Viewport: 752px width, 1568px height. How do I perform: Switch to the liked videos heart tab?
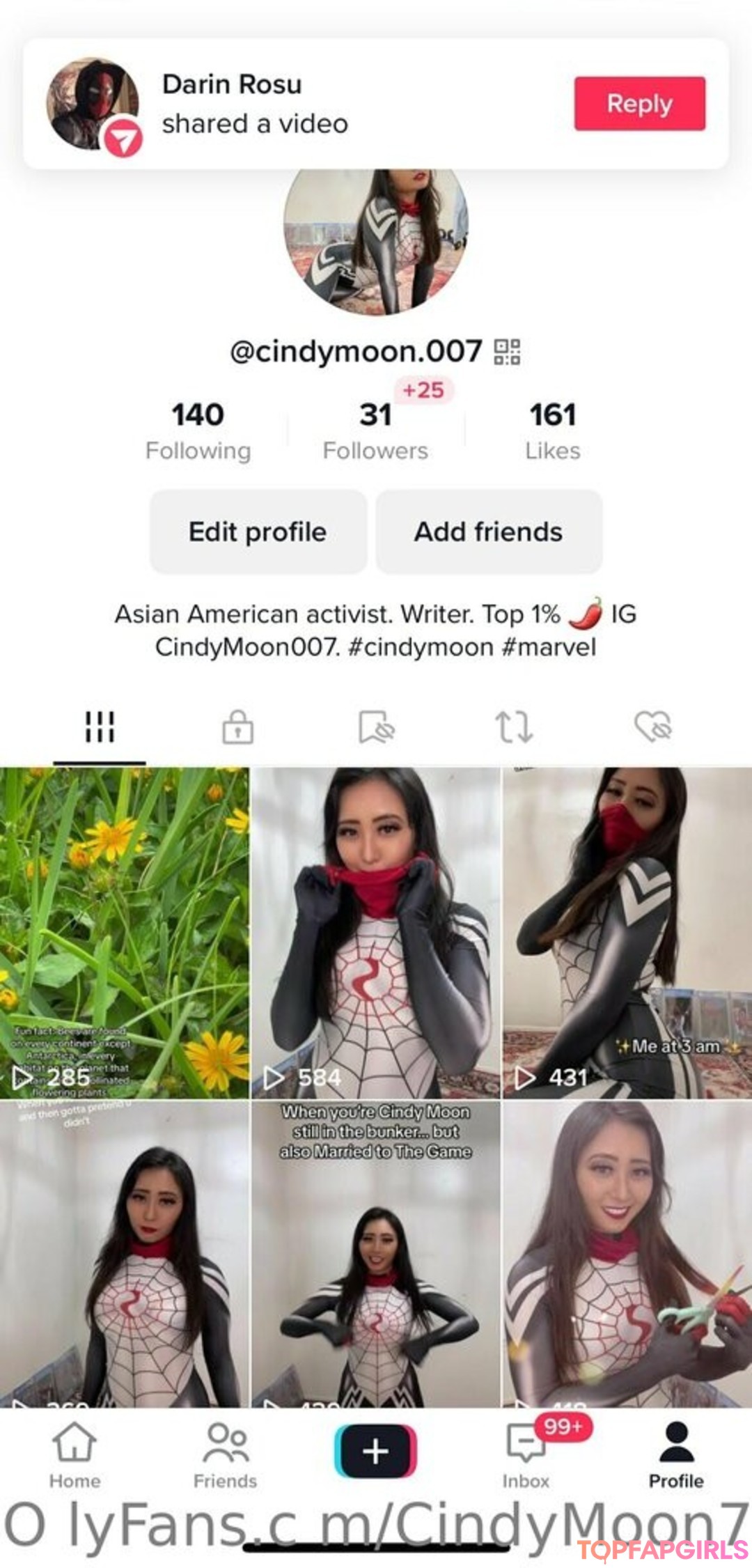652,727
